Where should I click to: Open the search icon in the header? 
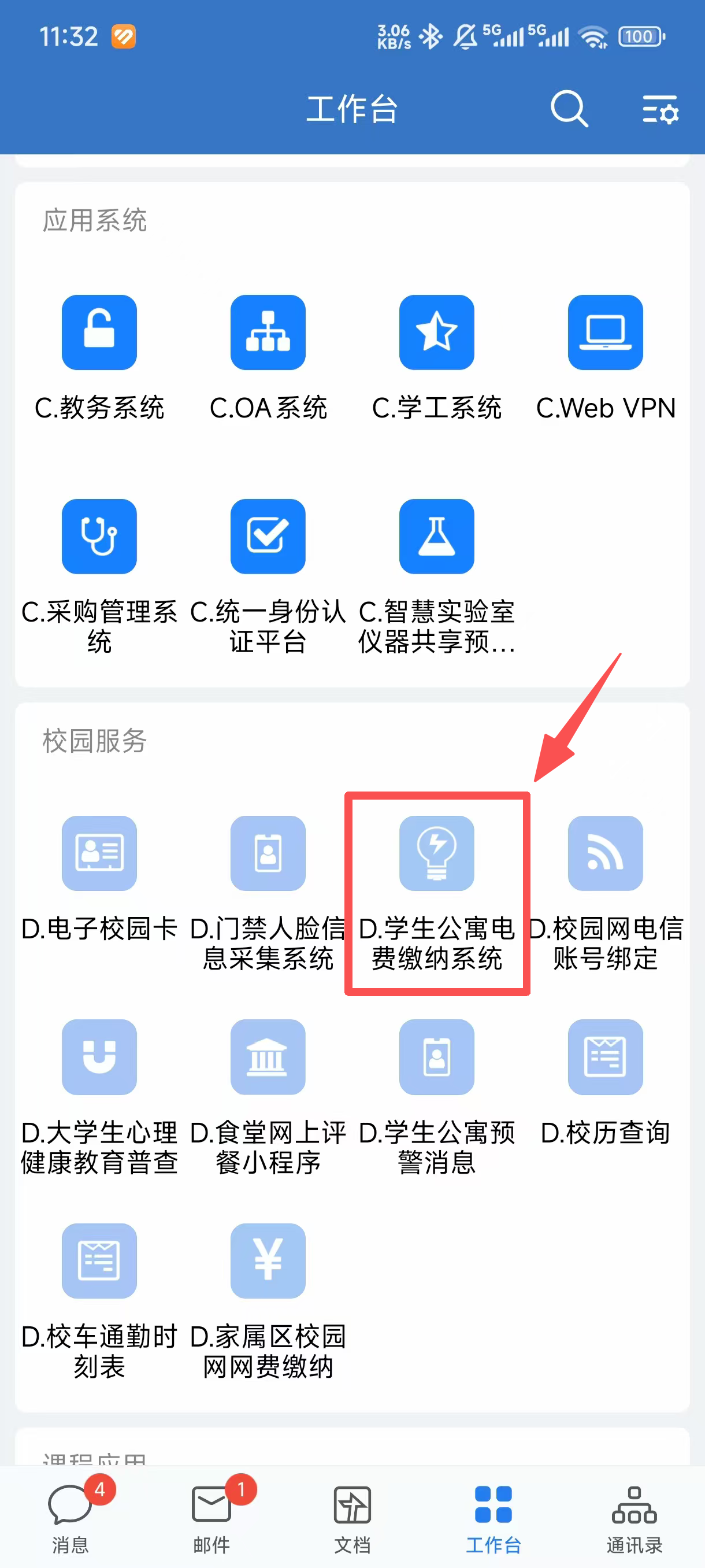569,109
